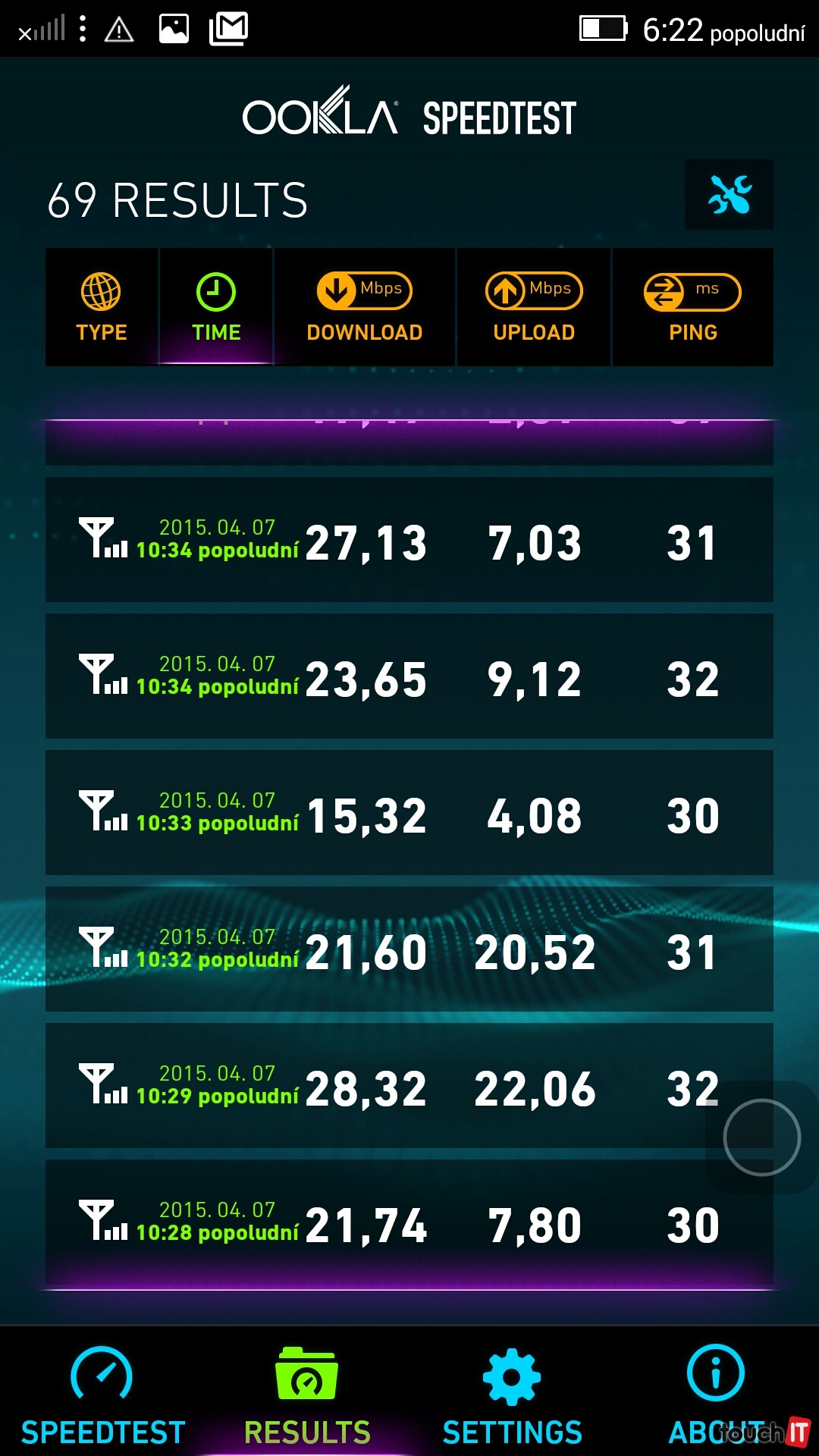This screenshot has width=819, height=1456.
Task: Switch to the Speedtest tab
Action: coord(102,1394)
